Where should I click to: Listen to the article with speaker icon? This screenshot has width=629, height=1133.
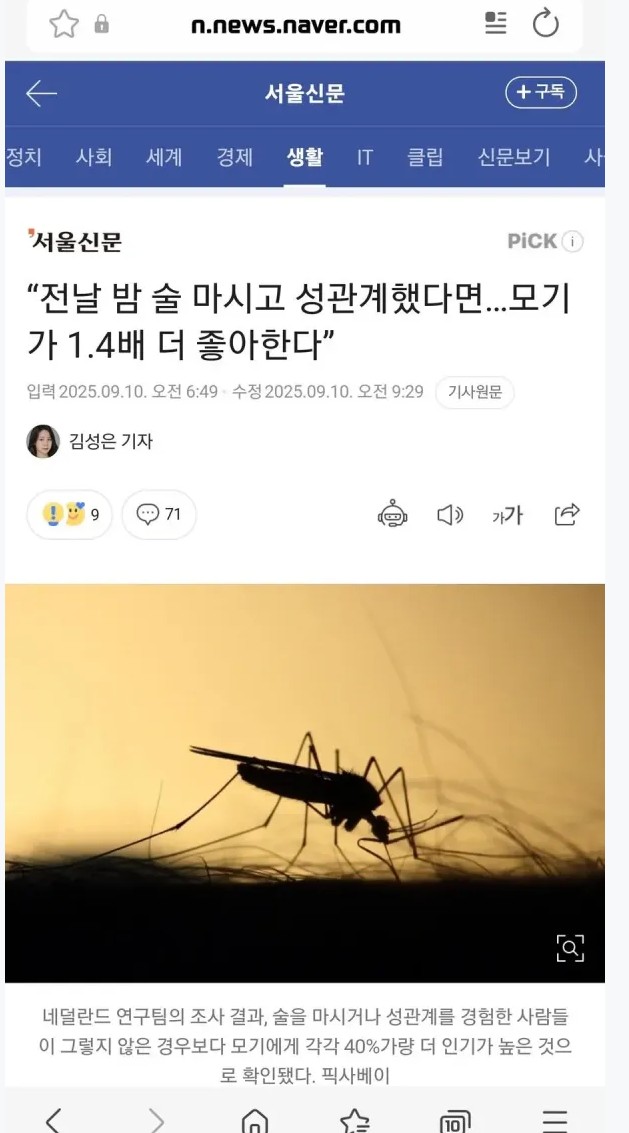450,515
